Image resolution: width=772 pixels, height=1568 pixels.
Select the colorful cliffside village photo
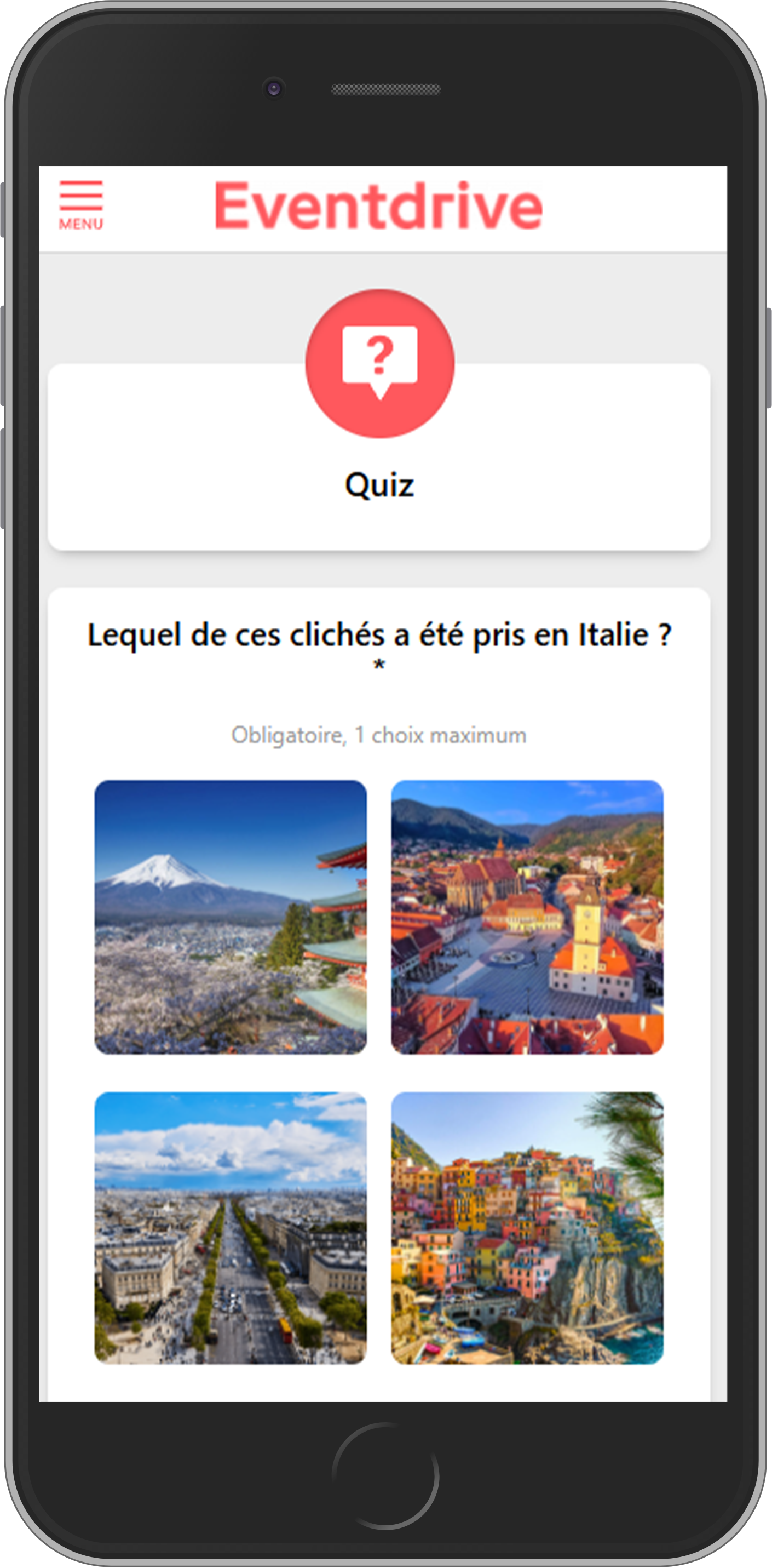[x=527, y=1228]
